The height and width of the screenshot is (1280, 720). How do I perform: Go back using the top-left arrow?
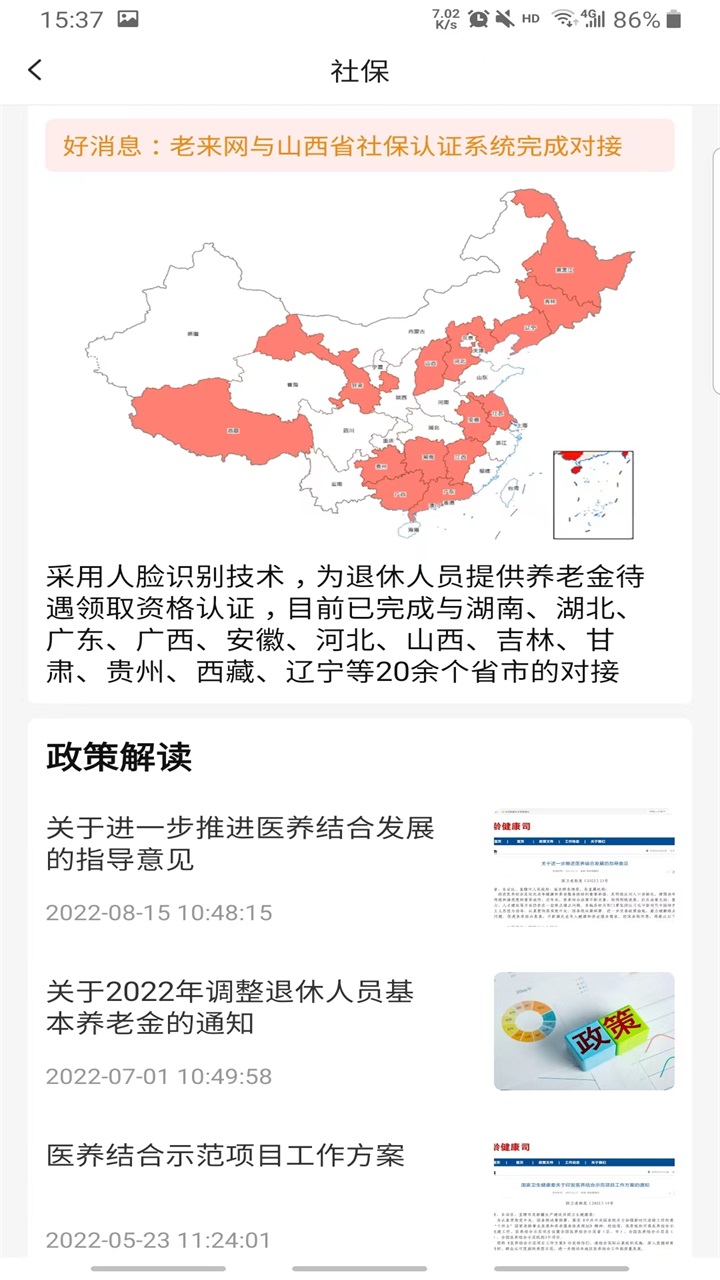(x=36, y=70)
